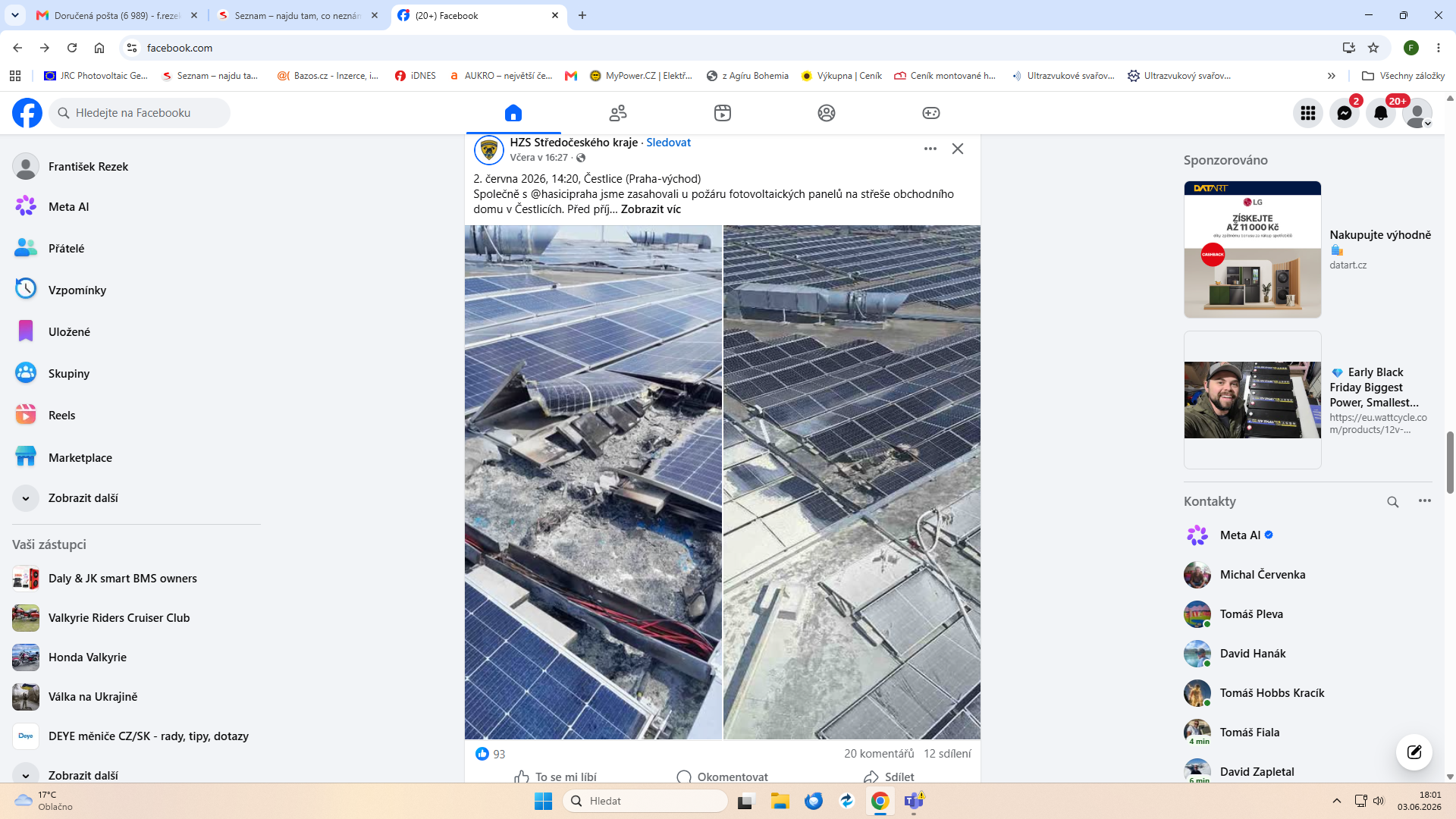Screen dimensions: 1456x819
Task: Search contacts in Kontakty
Action: pos(1392,502)
